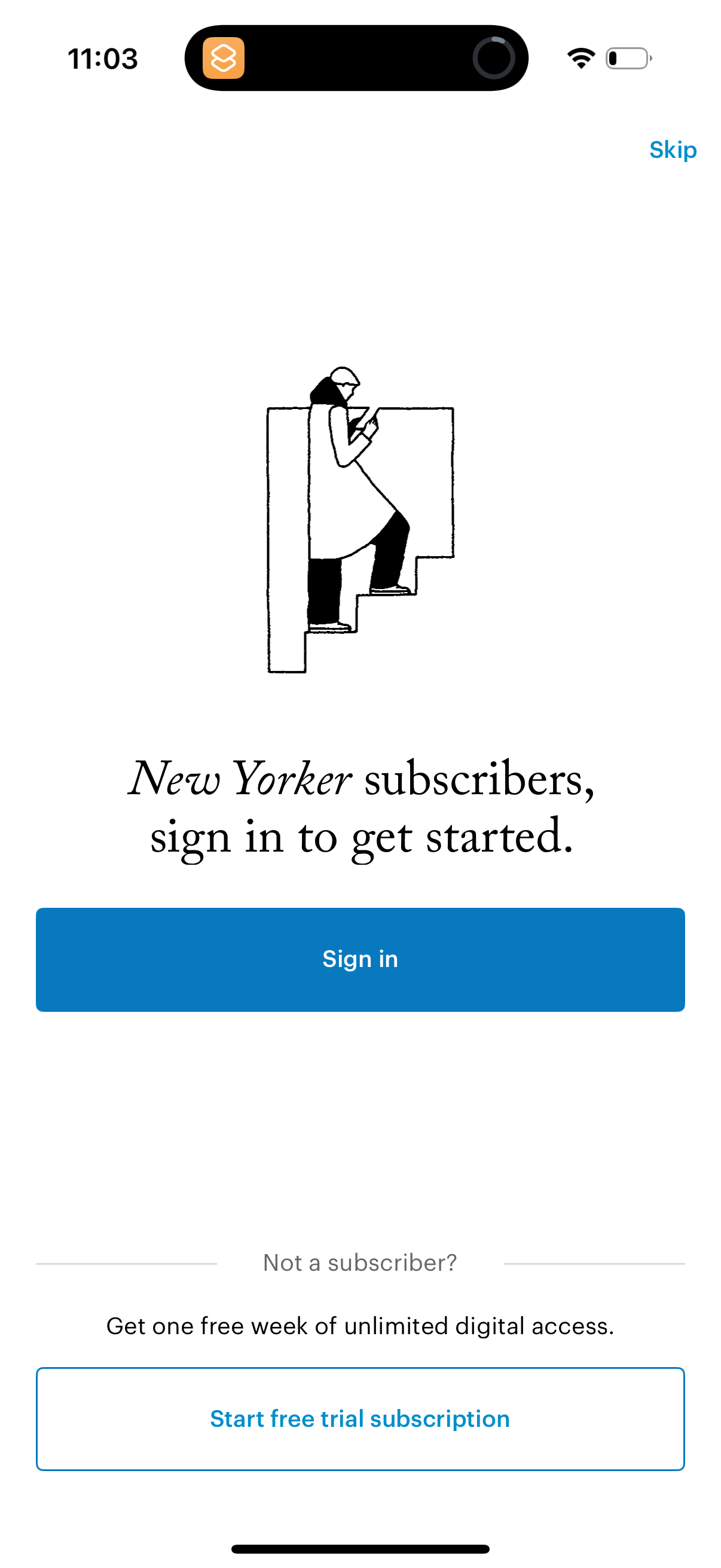Tap the 'Sign in' label inside the blue button

[x=360, y=959]
